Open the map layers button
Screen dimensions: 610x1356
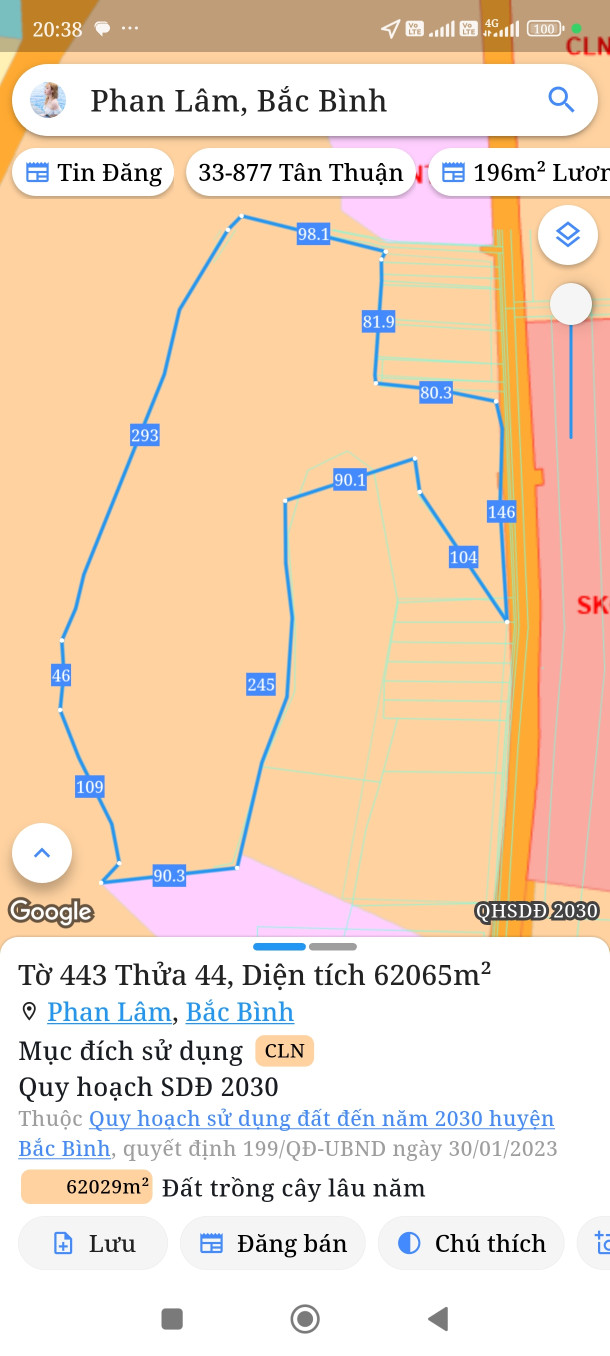click(x=568, y=235)
